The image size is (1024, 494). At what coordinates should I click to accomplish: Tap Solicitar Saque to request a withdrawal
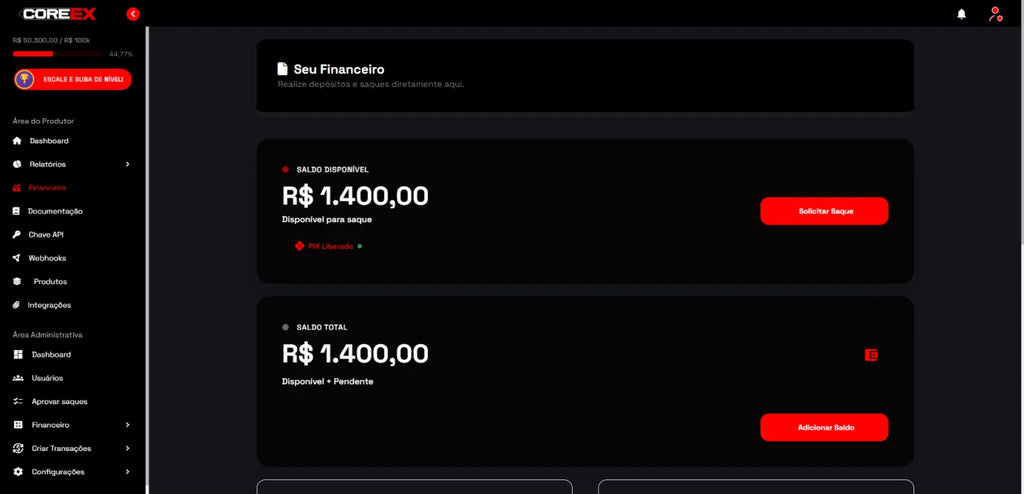click(x=824, y=211)
